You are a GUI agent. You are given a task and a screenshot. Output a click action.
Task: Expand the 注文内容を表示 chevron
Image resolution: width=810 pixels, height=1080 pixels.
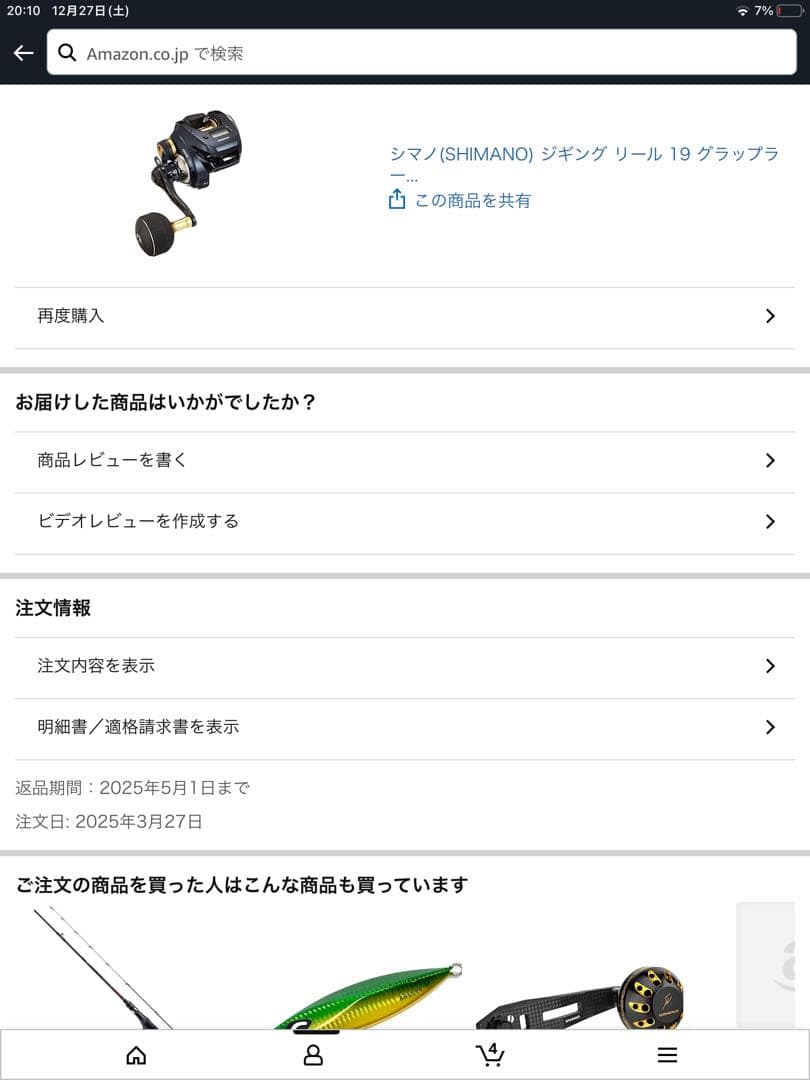pyautogui.click(x=770, y=665)
